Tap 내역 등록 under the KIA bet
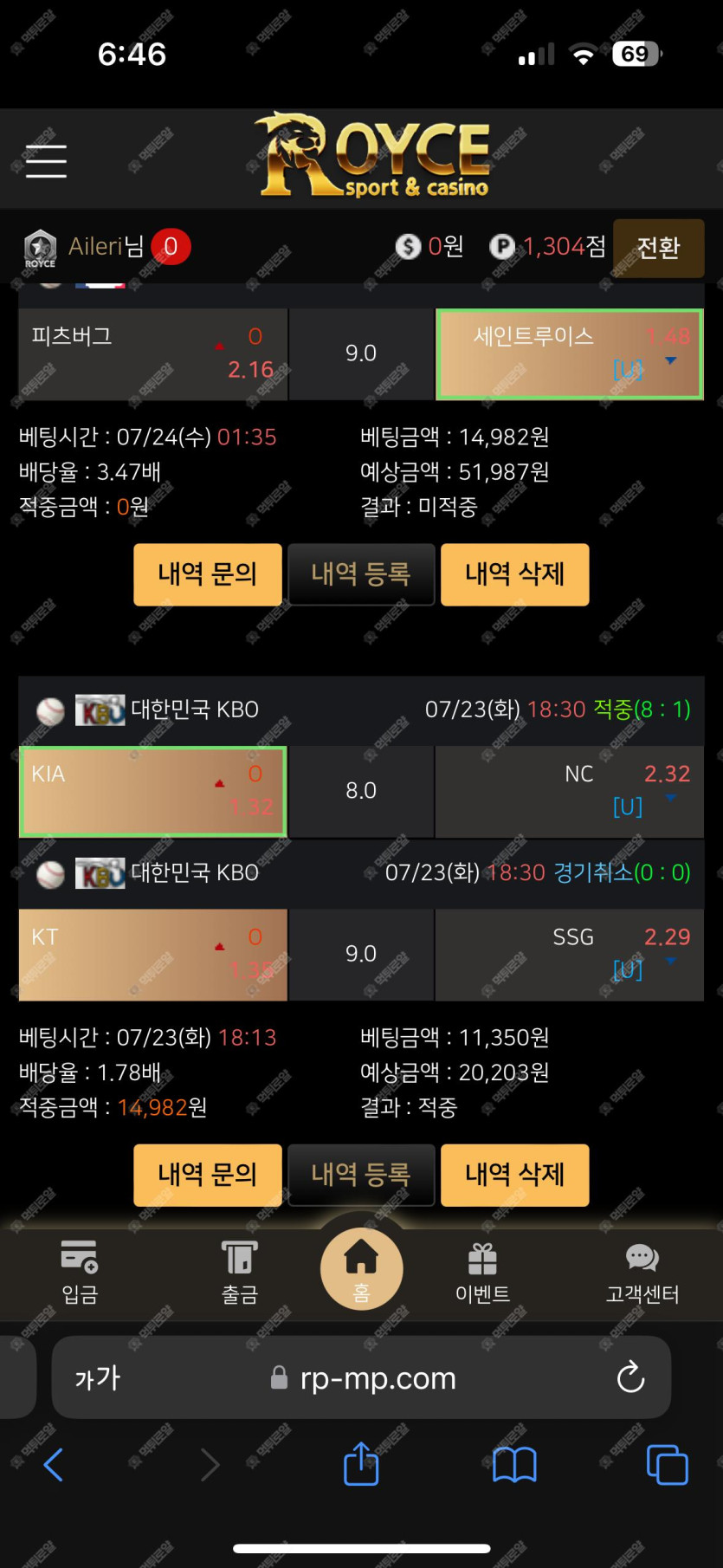 pos(361,1175)
